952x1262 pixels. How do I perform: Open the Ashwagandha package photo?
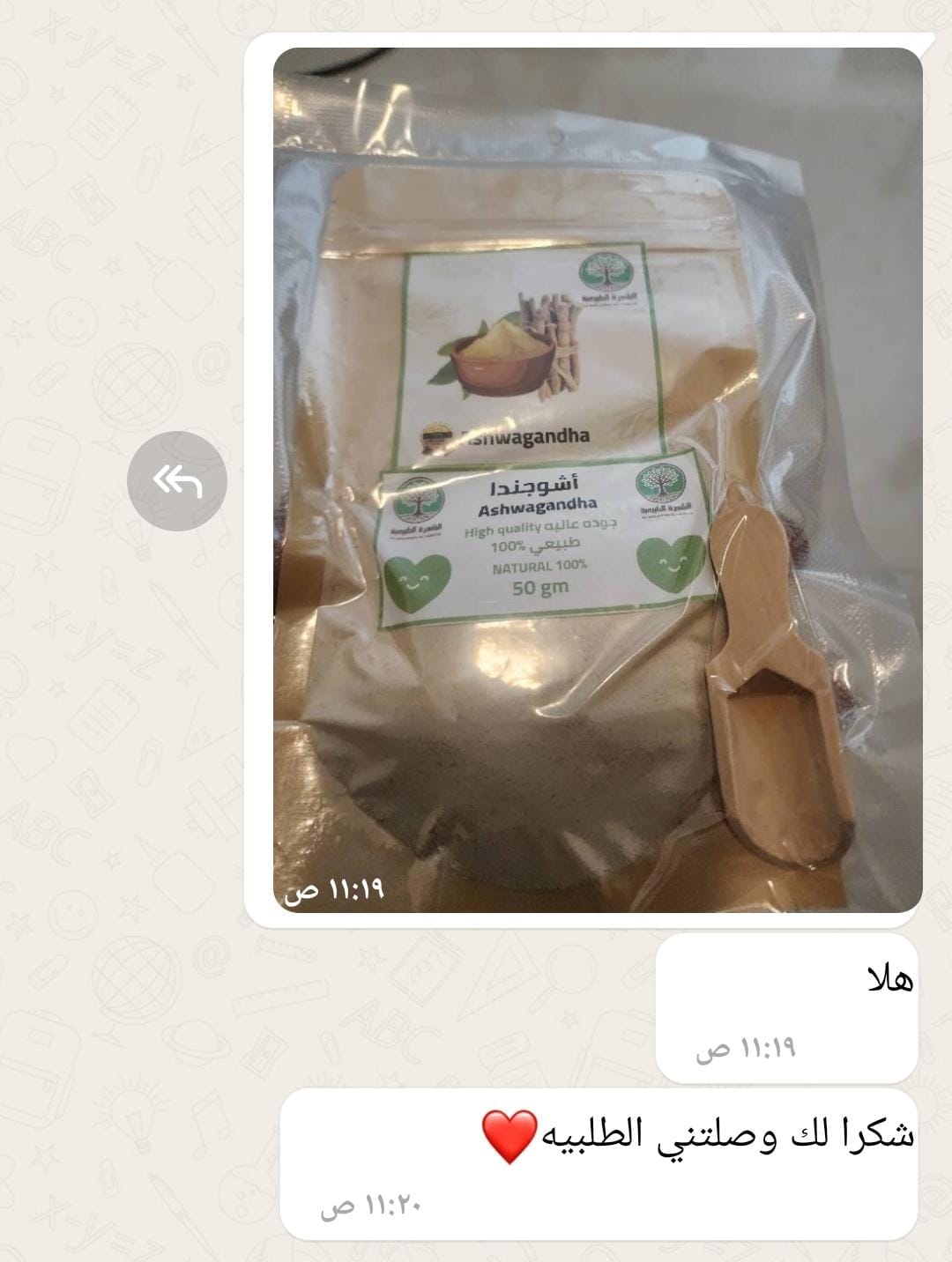598,479
